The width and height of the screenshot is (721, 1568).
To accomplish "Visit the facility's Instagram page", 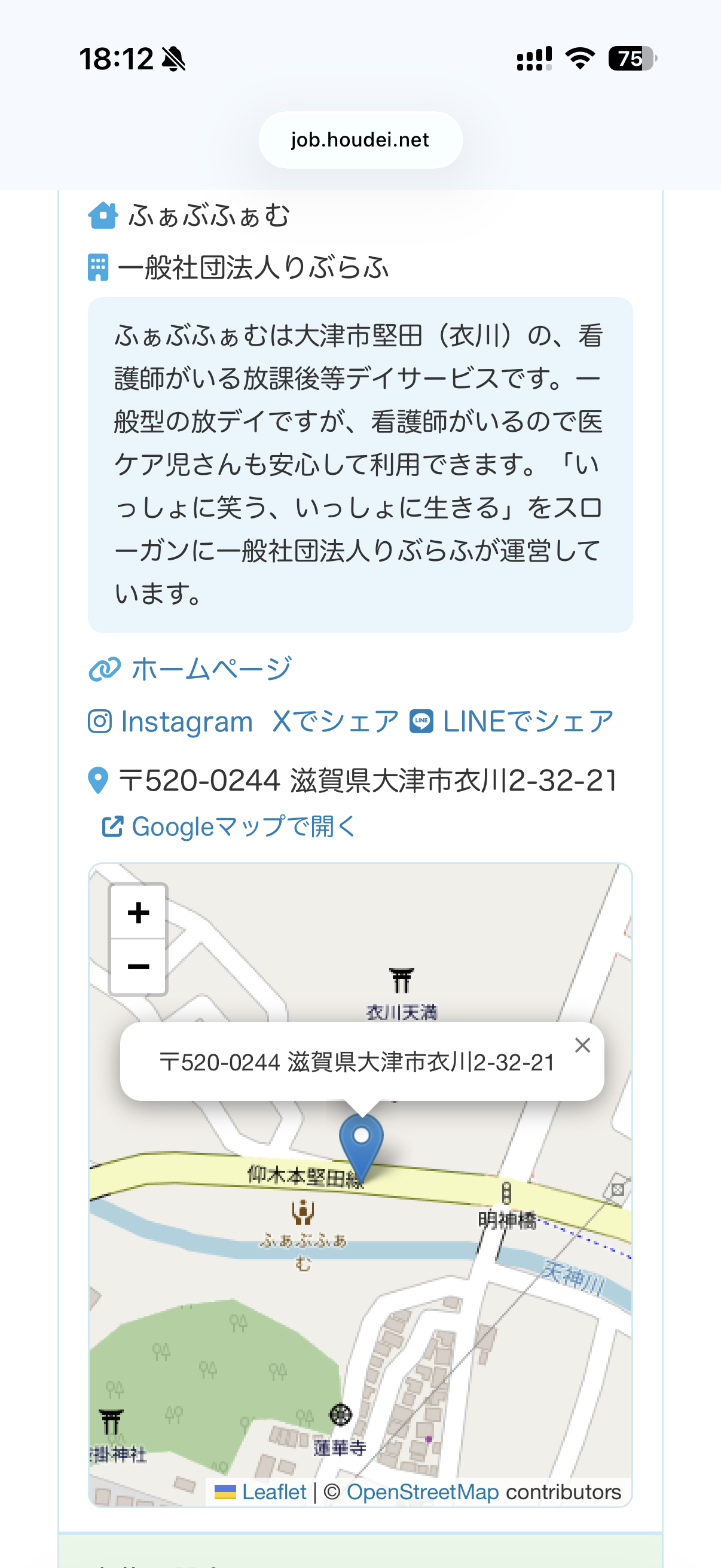I will [185, 722].
